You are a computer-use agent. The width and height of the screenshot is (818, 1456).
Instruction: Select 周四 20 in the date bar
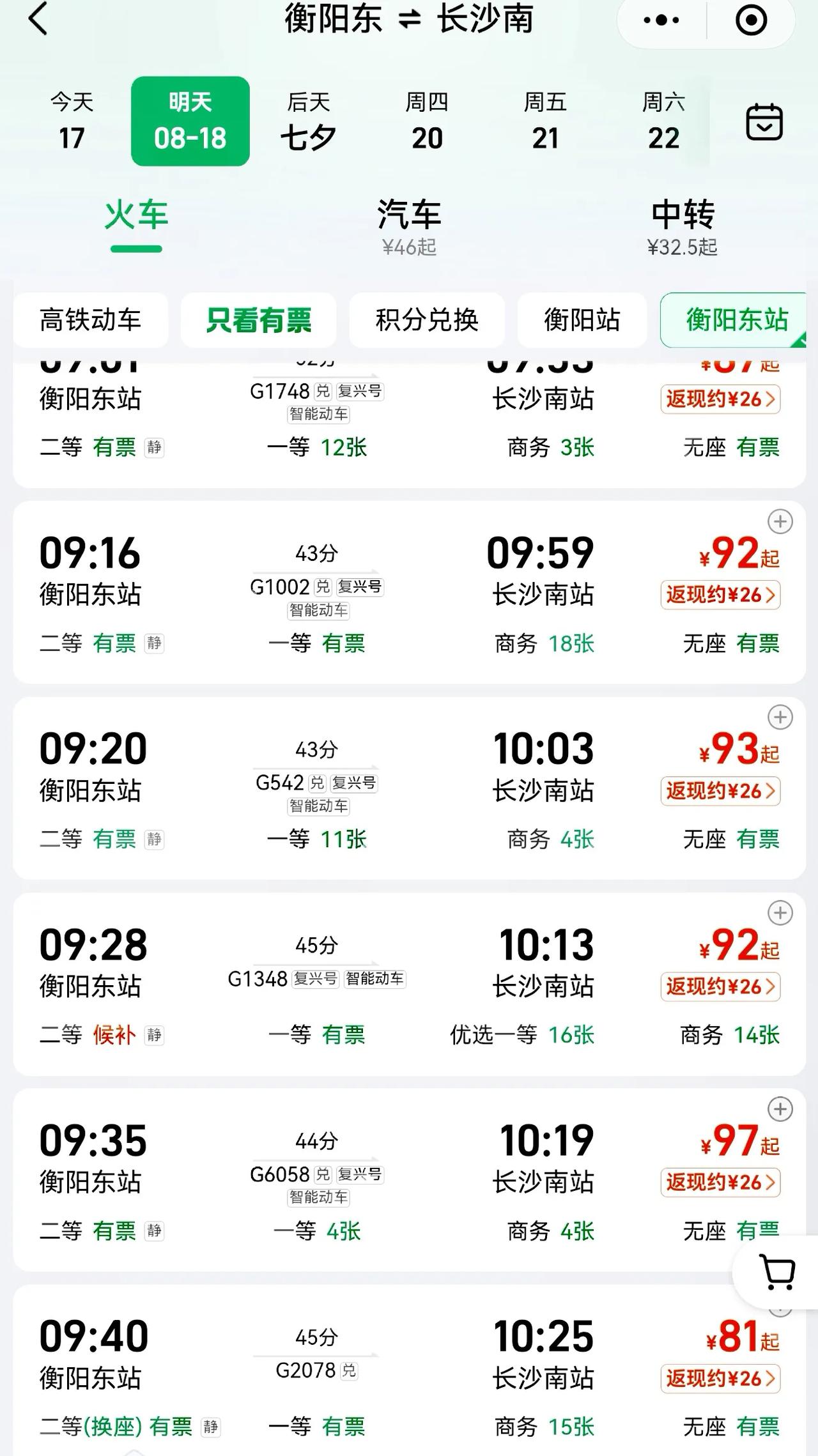427,121
